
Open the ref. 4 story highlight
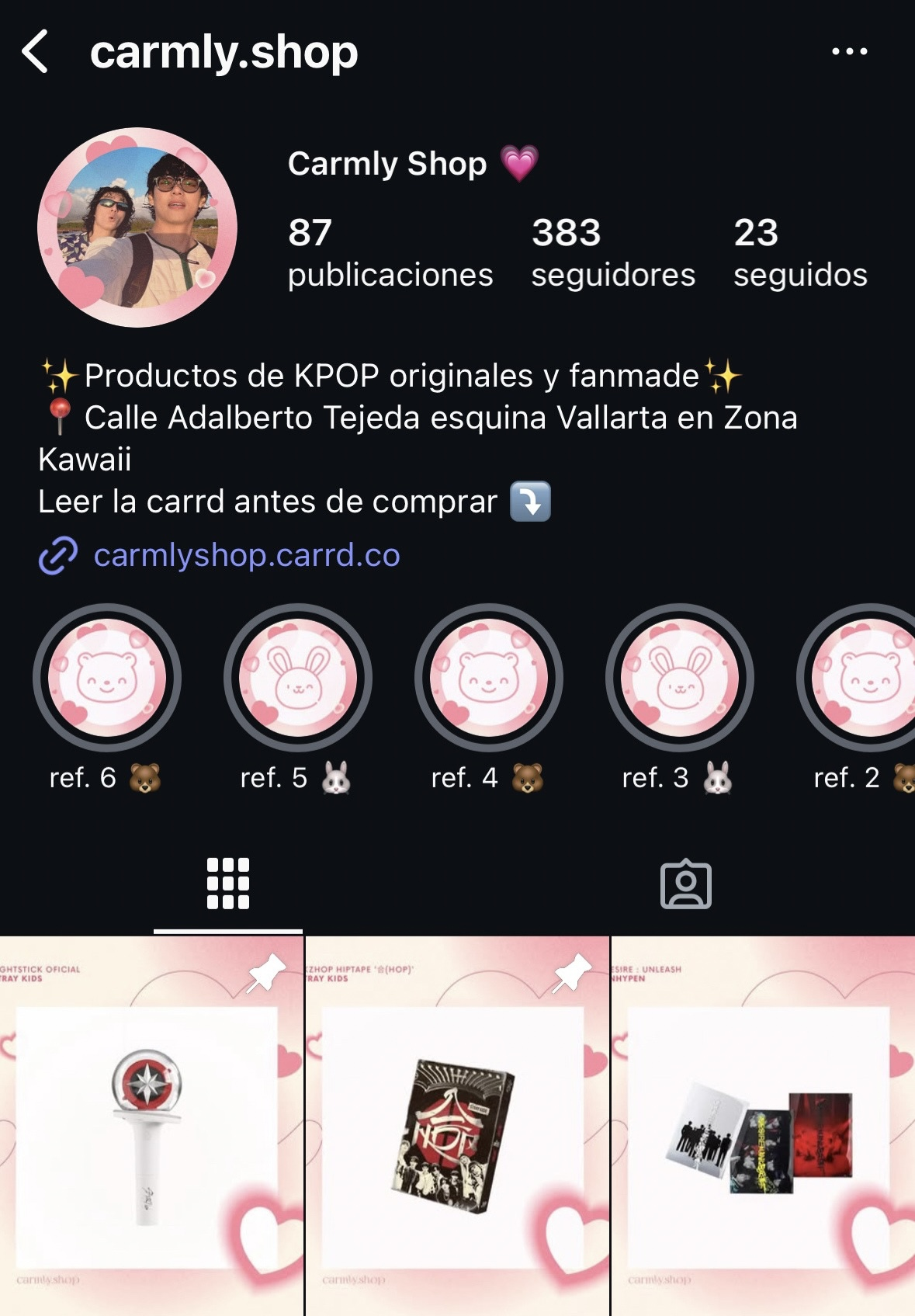tap(489, 678)
